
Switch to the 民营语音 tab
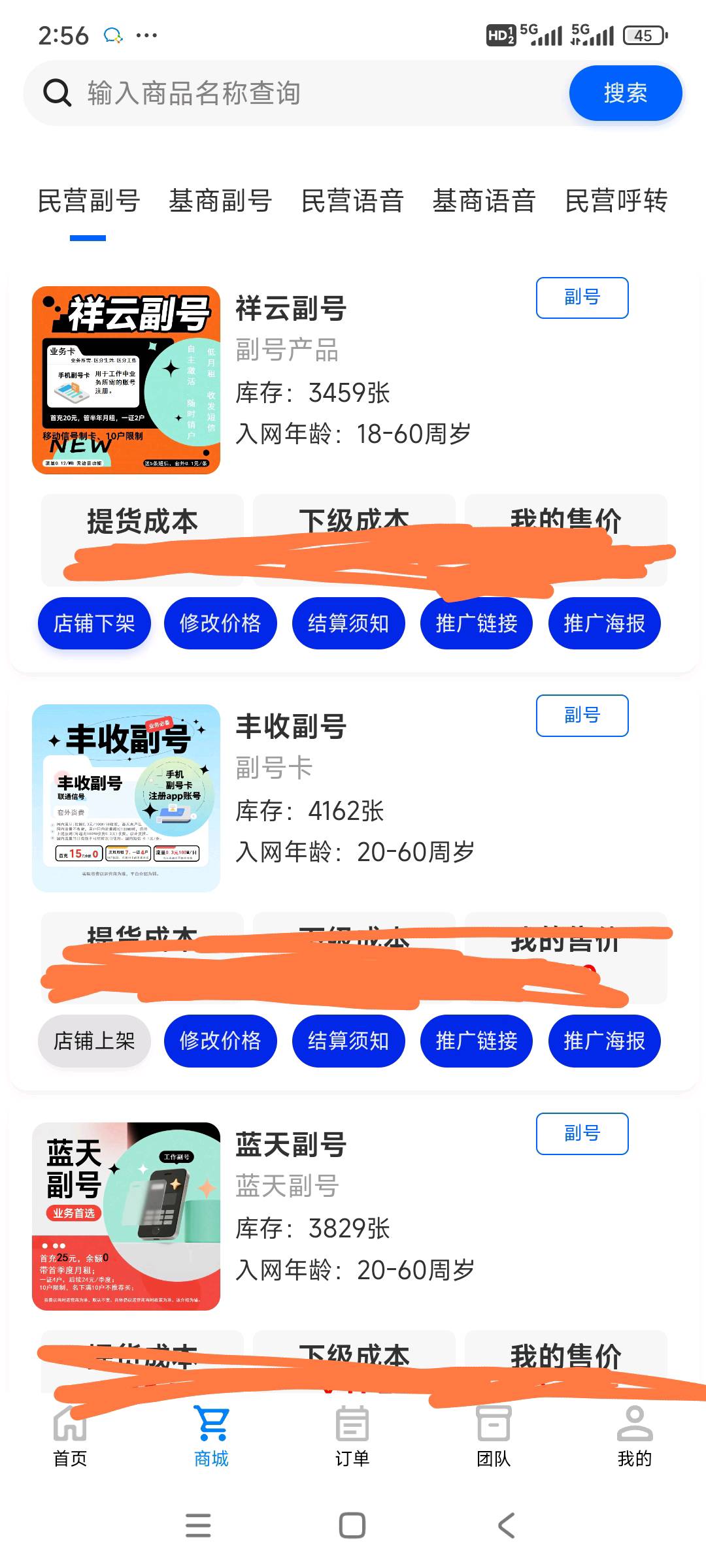tap(352, 201)
